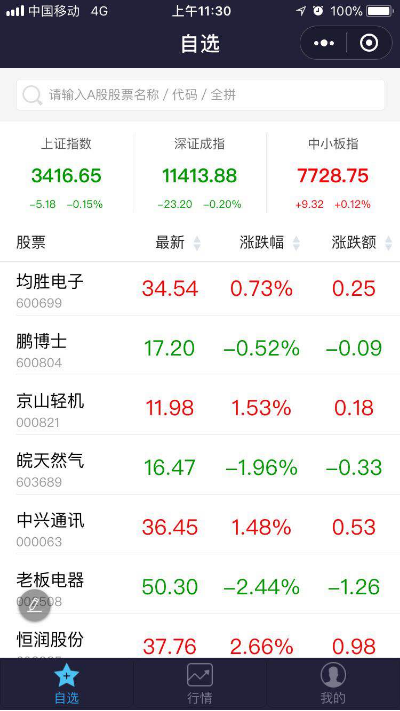Open the 京山轻机 stock row
Screen dimensions: 400x711
(200, 405)
